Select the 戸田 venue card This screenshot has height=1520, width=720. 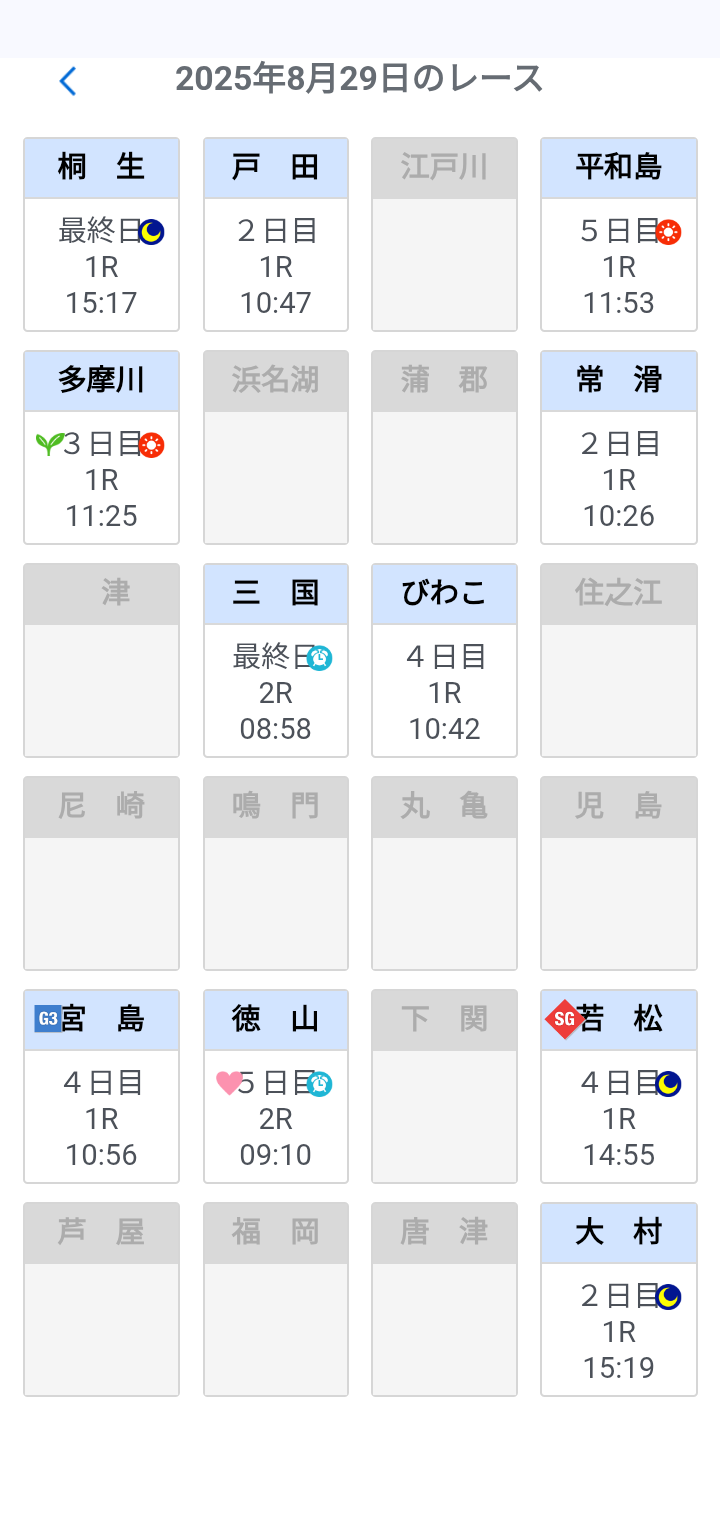(x=276, y=235)
